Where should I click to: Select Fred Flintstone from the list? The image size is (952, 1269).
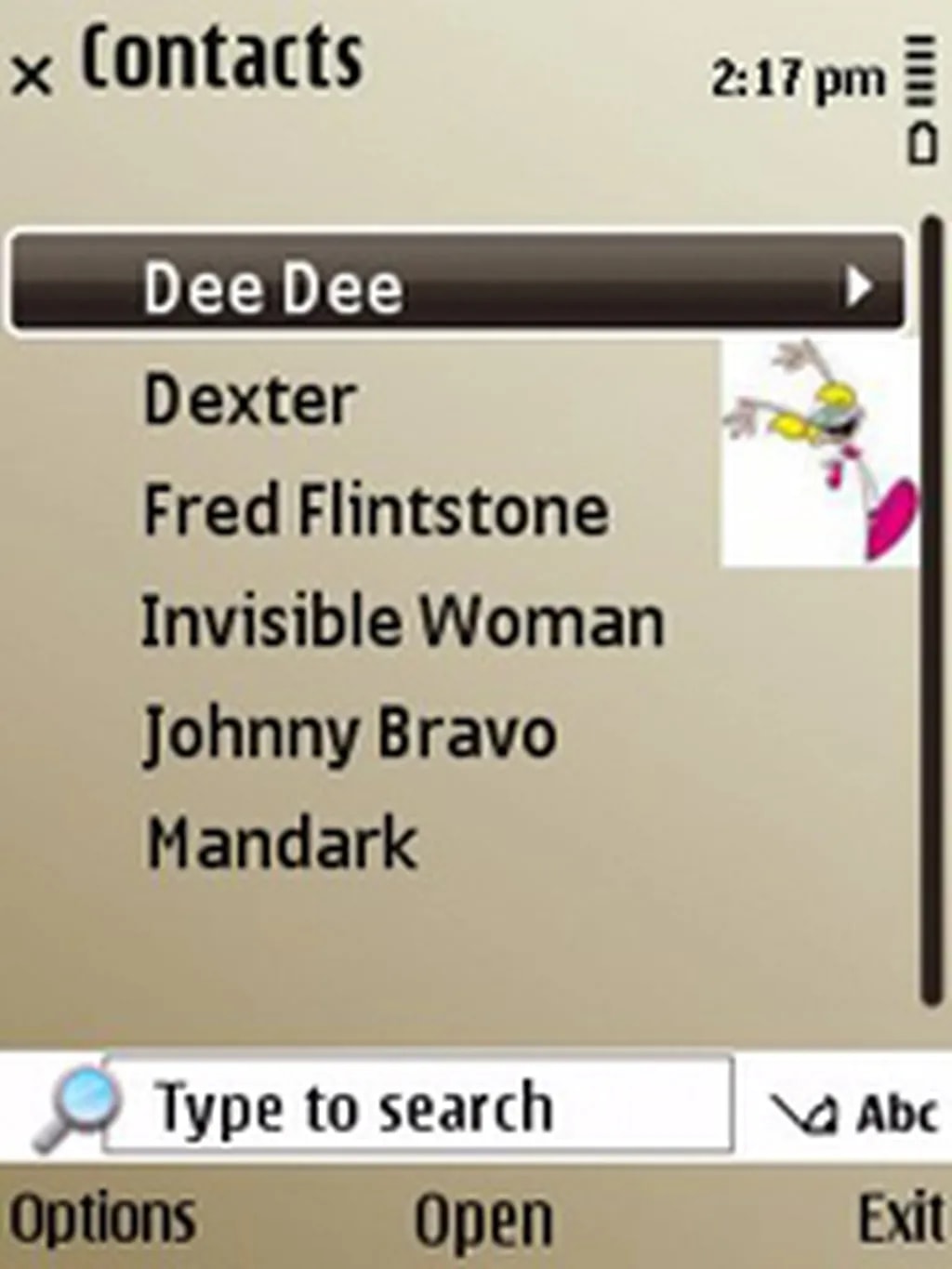tap(376, 510)
